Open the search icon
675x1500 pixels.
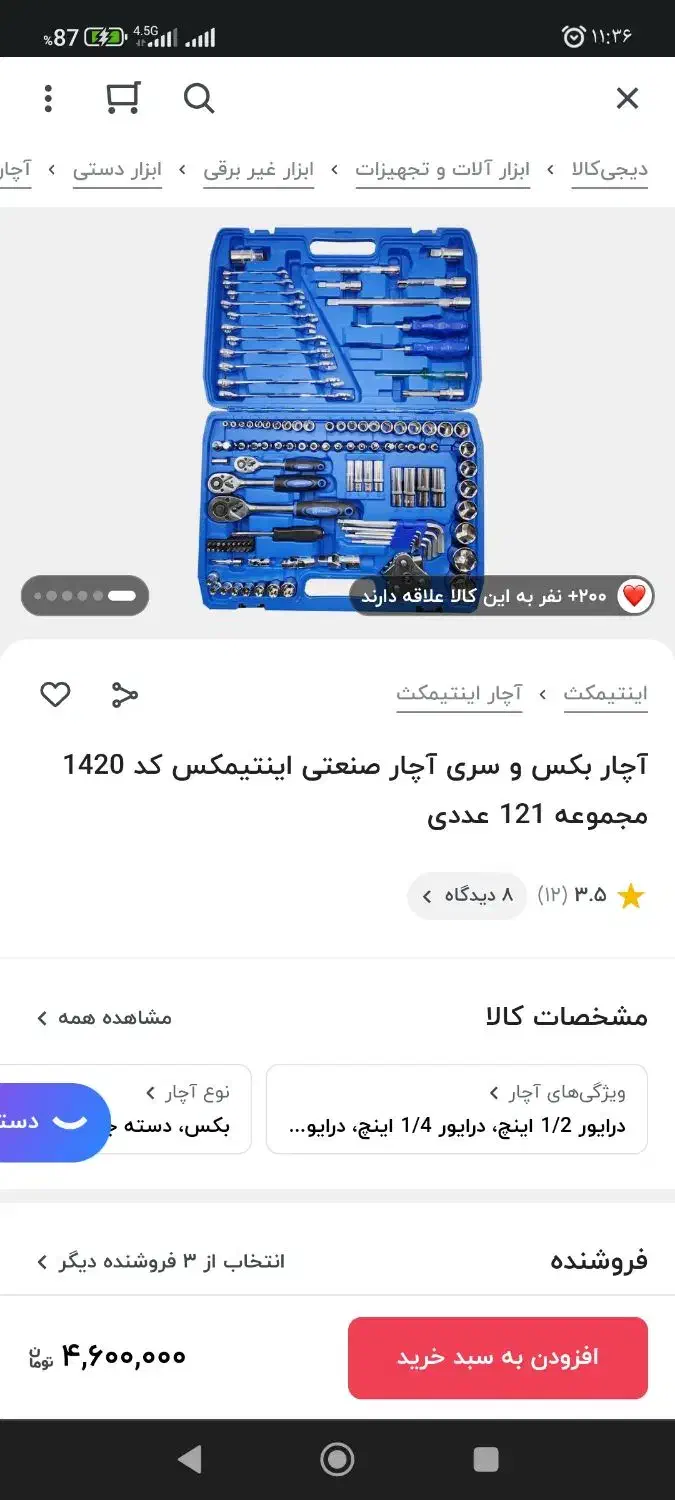click(199, 98)
